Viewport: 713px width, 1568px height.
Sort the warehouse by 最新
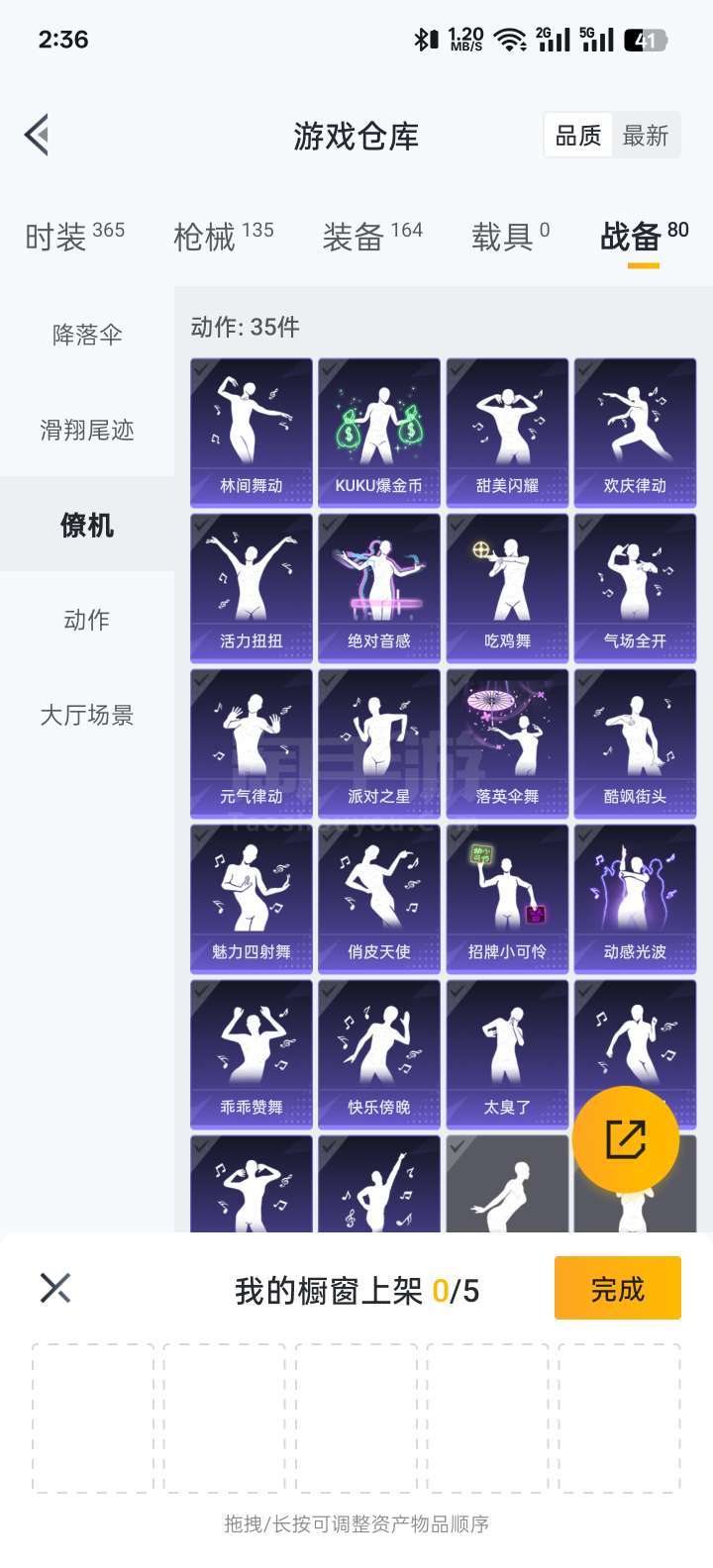point(646,136)
